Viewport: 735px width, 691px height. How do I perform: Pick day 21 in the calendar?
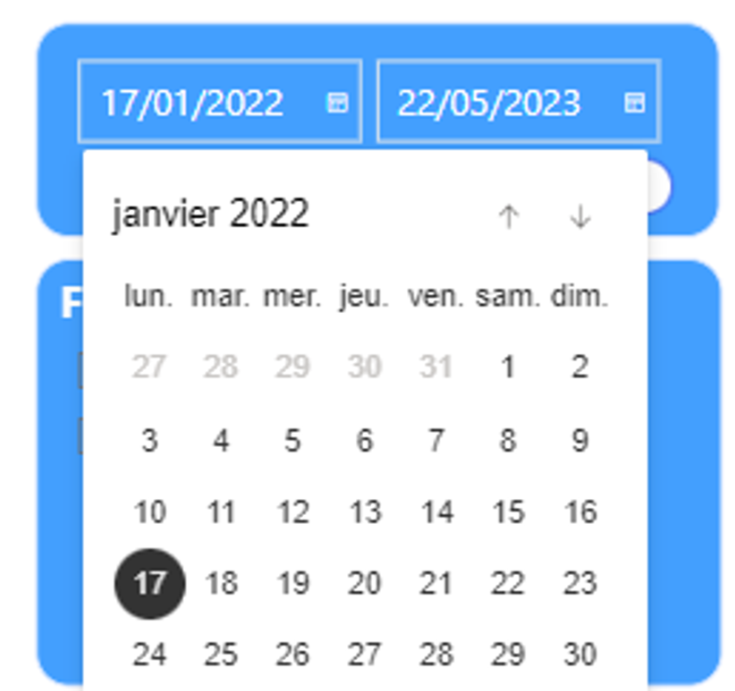pos(436,584)
